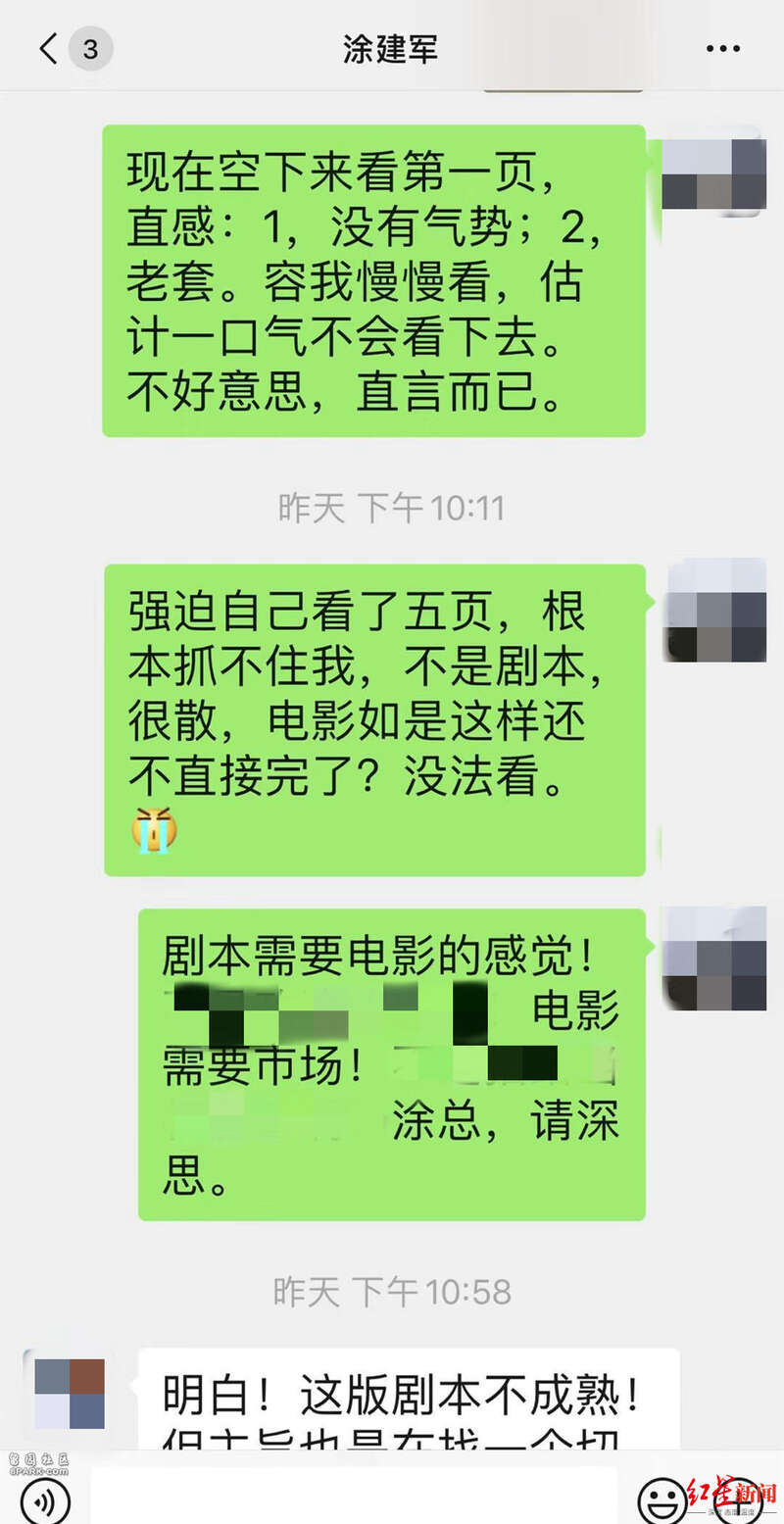Open the chat options menu for 涂建军
This screenshot has width=784, height=1524.
coord(723,49)
